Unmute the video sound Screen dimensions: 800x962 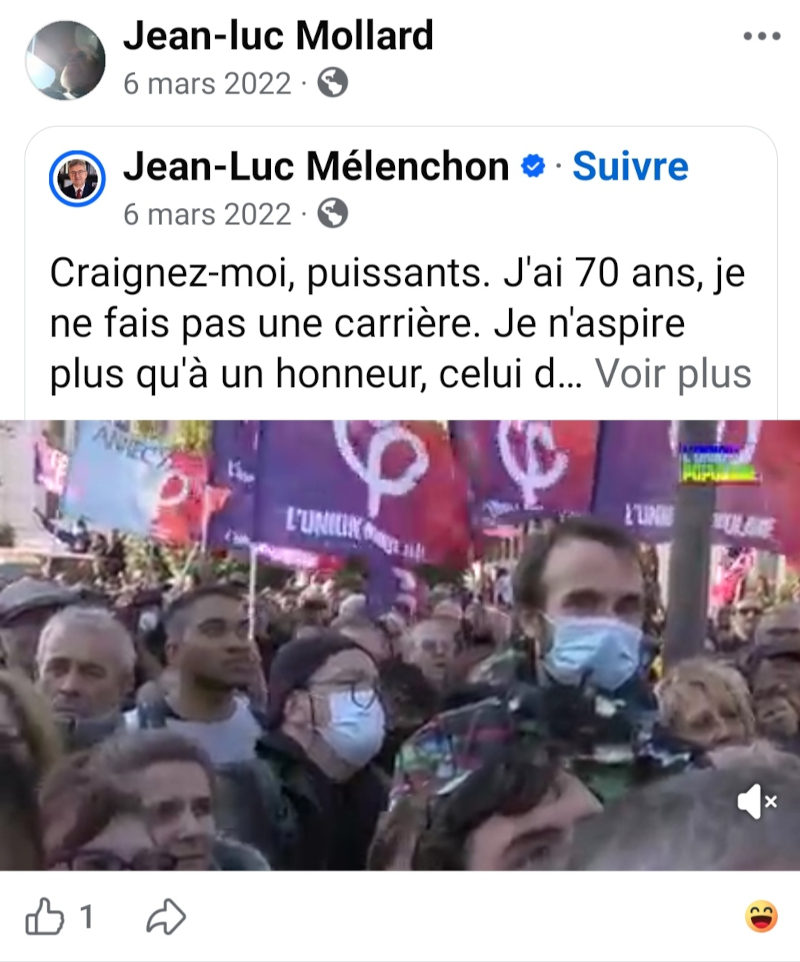pyautogui.click(x=756, y=800)
